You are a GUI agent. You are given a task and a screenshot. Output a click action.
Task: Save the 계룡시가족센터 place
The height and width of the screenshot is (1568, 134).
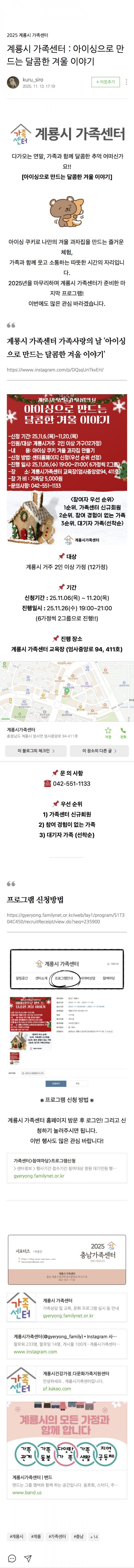pyautogui.click(x=108, y=732)
